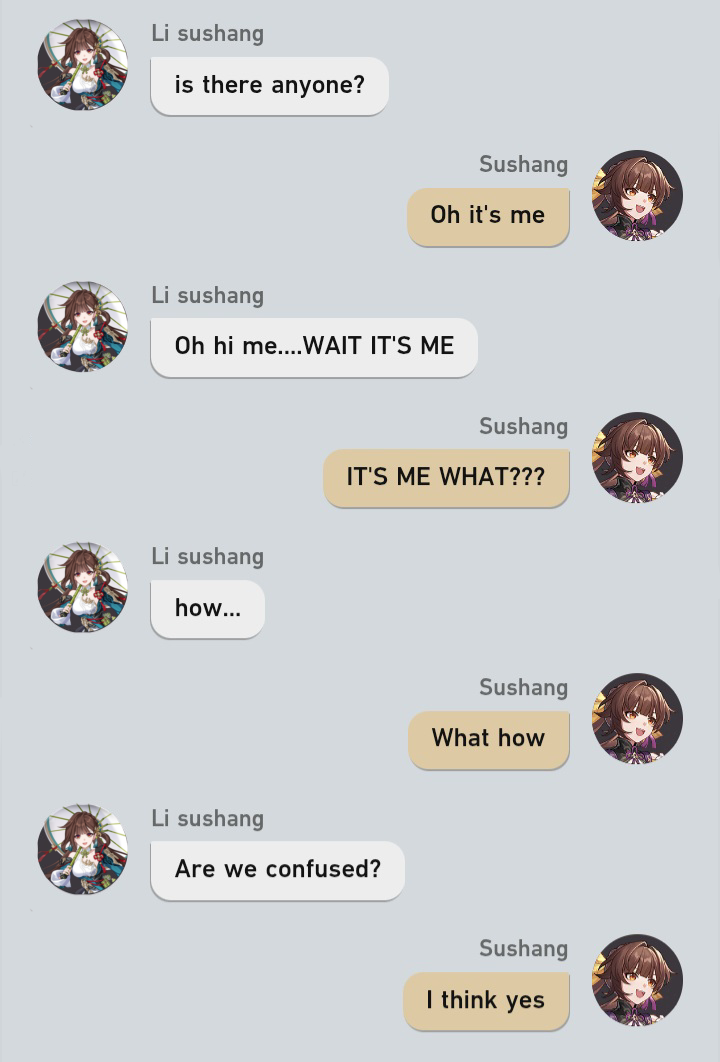Select Li sushang's avatar next to "how..."
The width and height of the screenshot is (720, 1062).
click(x=83, y=586)
